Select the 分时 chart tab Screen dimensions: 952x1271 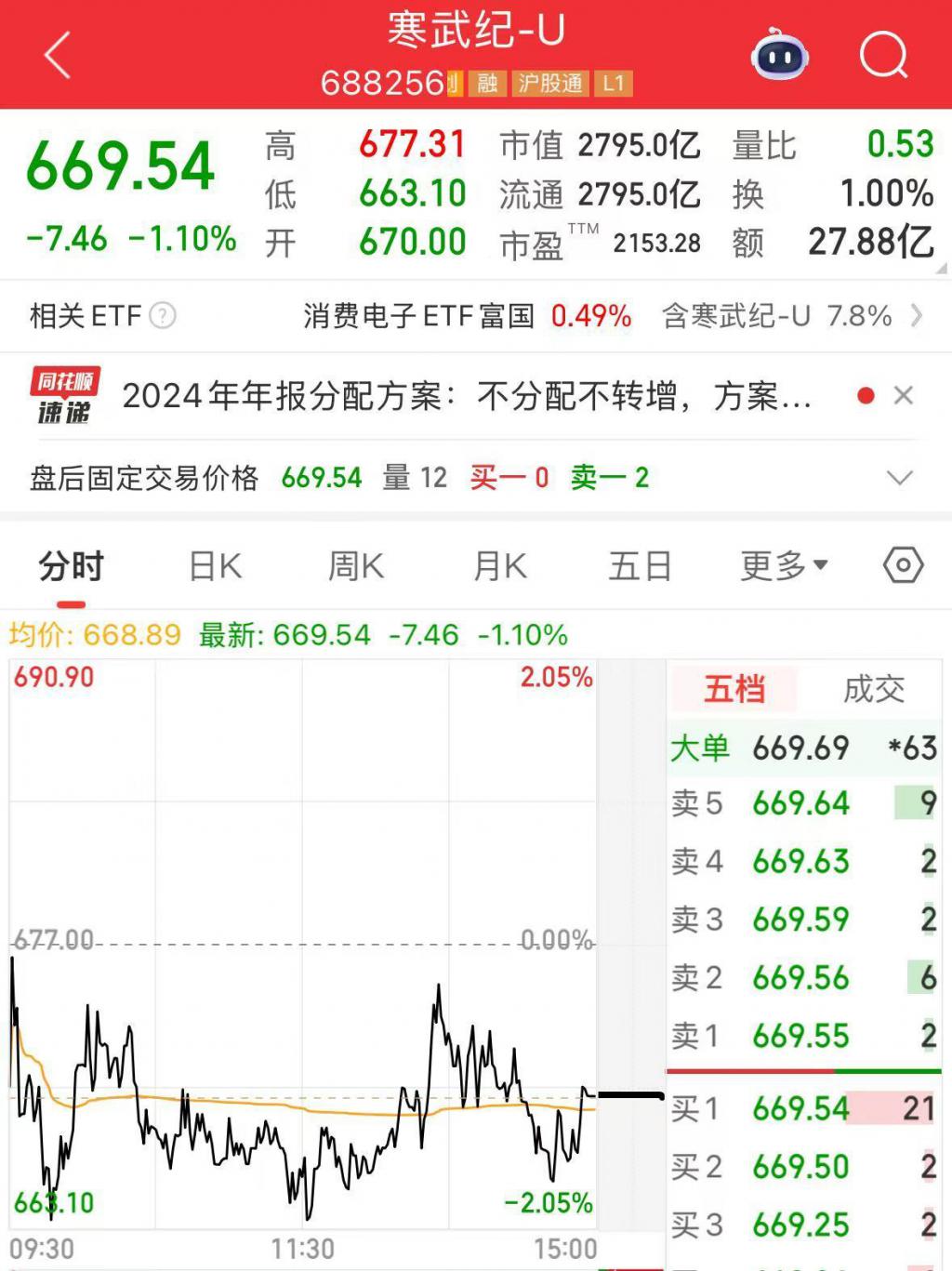[x=72, y=566]
